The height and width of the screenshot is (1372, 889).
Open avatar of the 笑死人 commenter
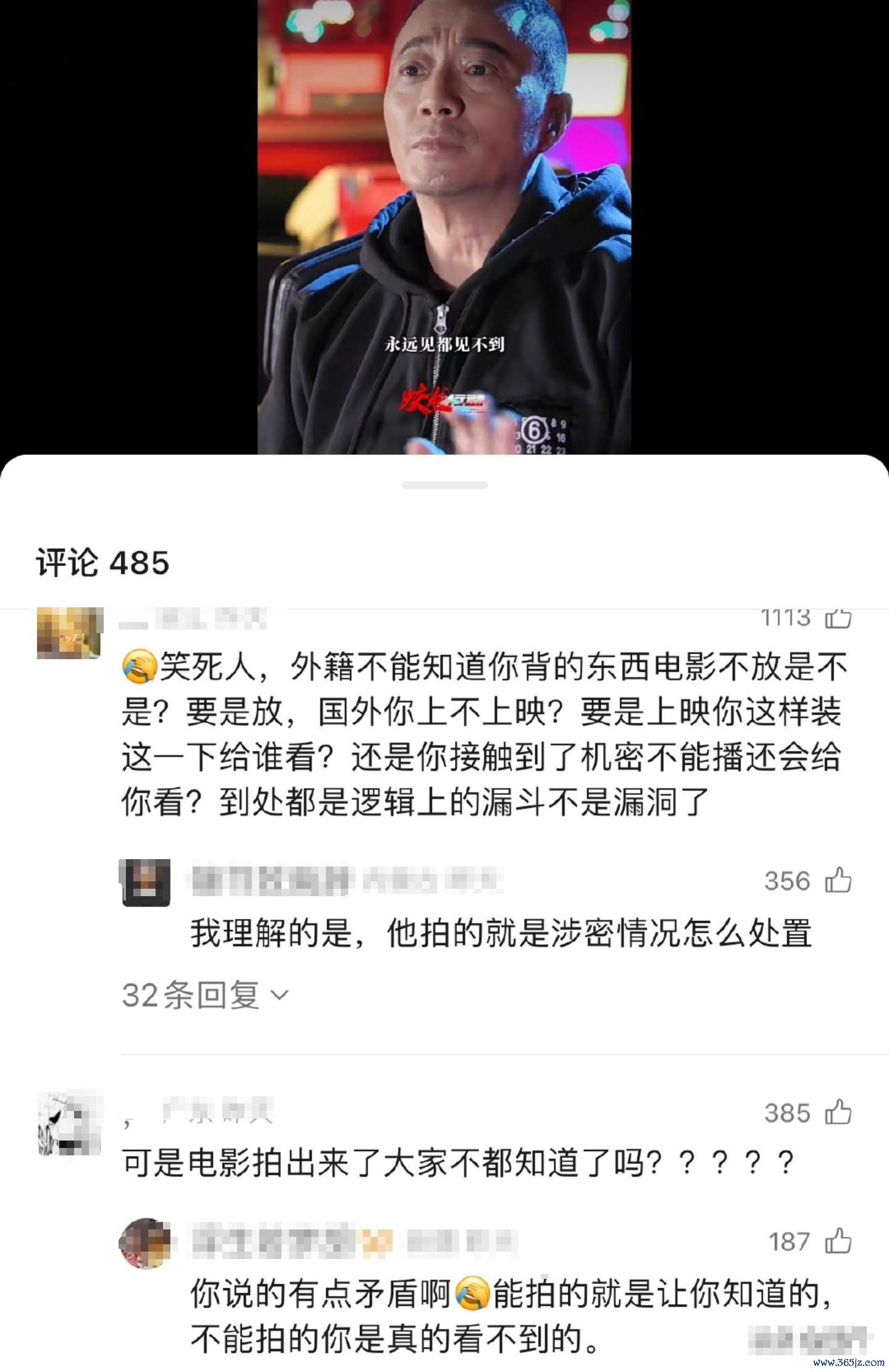(69, 633)
